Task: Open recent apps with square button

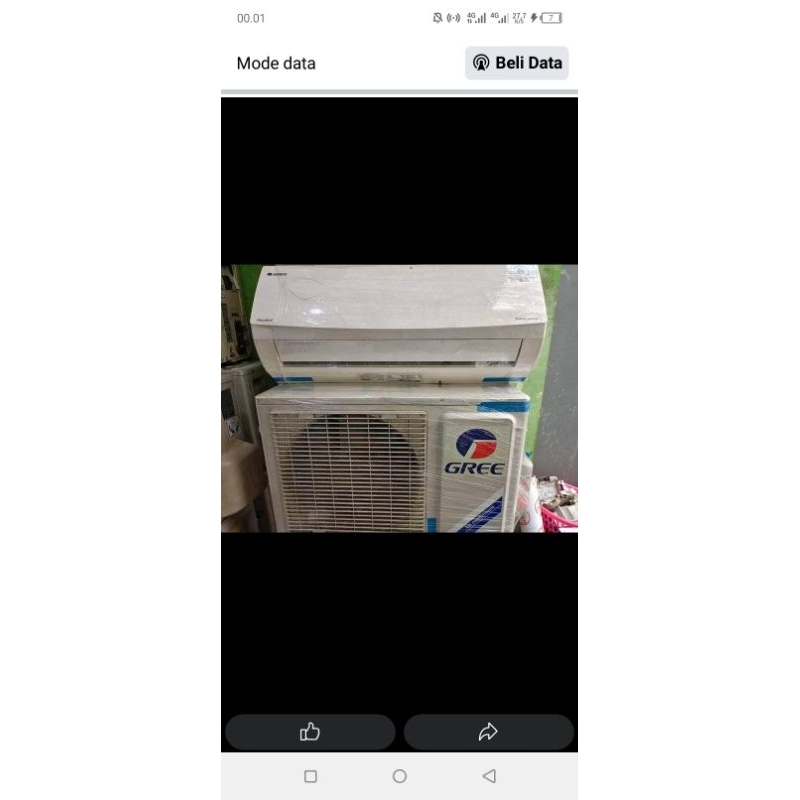Action: click(310, 776)
